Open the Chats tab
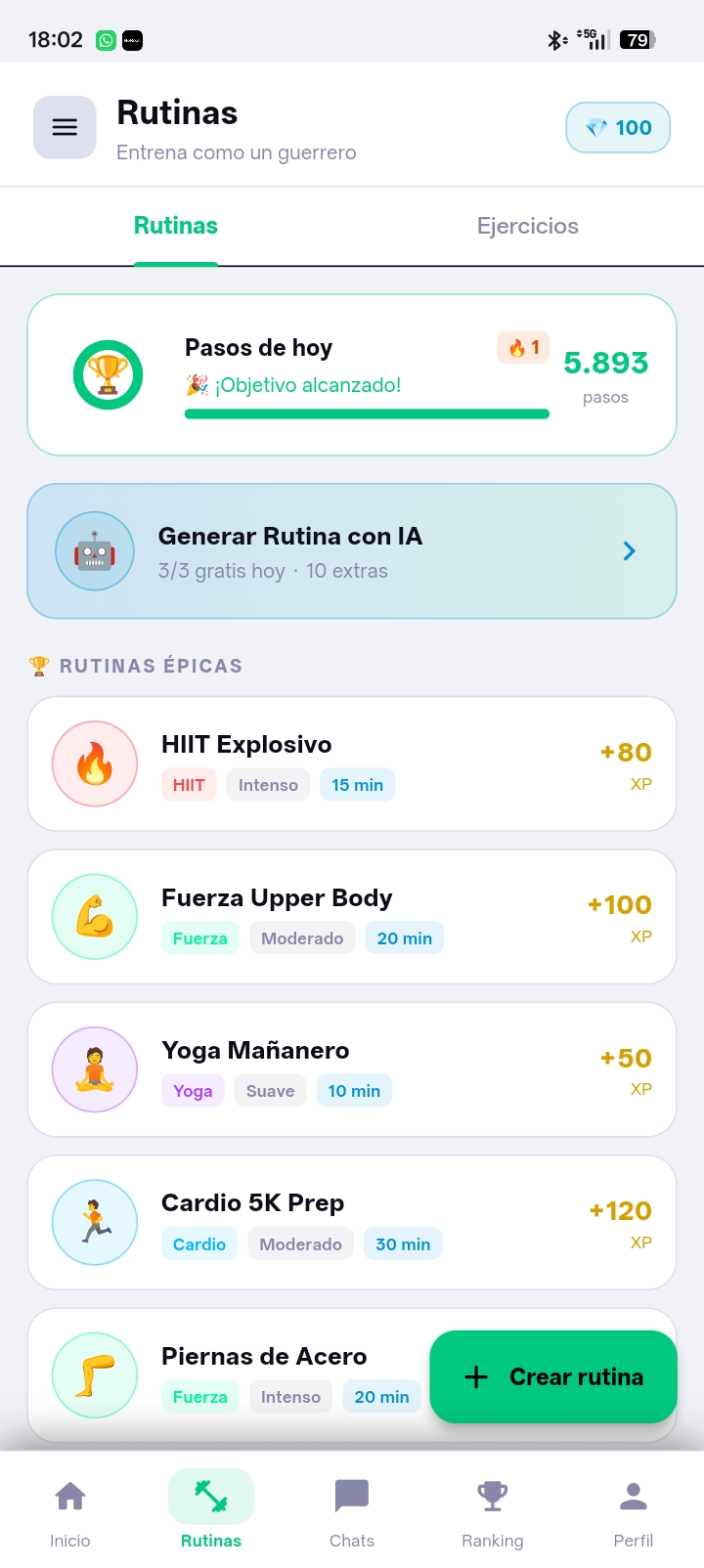The width and height of the screenshot is (704, 1568). (352, 1511)
